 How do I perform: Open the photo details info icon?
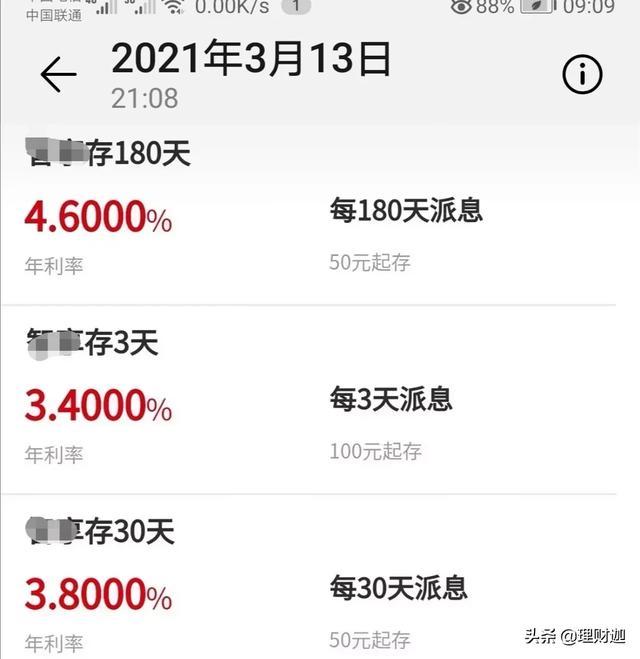(582, 75)
